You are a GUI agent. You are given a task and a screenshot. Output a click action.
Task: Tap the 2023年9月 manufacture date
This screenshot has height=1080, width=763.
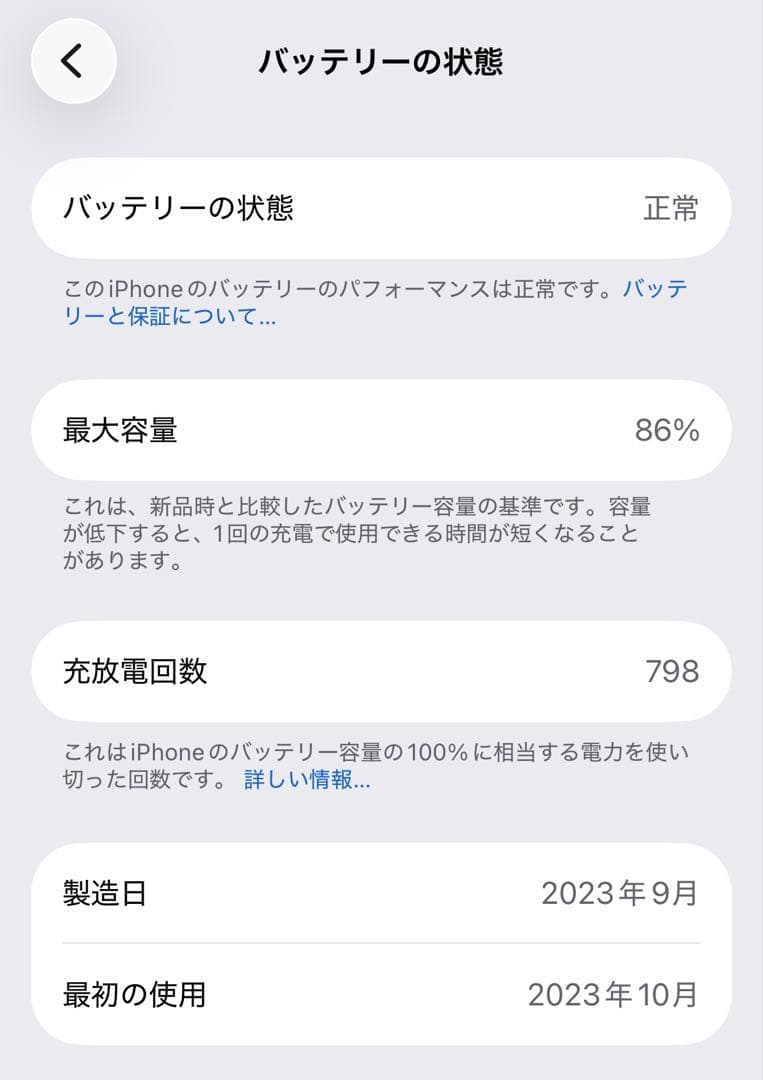pos(619,895)
